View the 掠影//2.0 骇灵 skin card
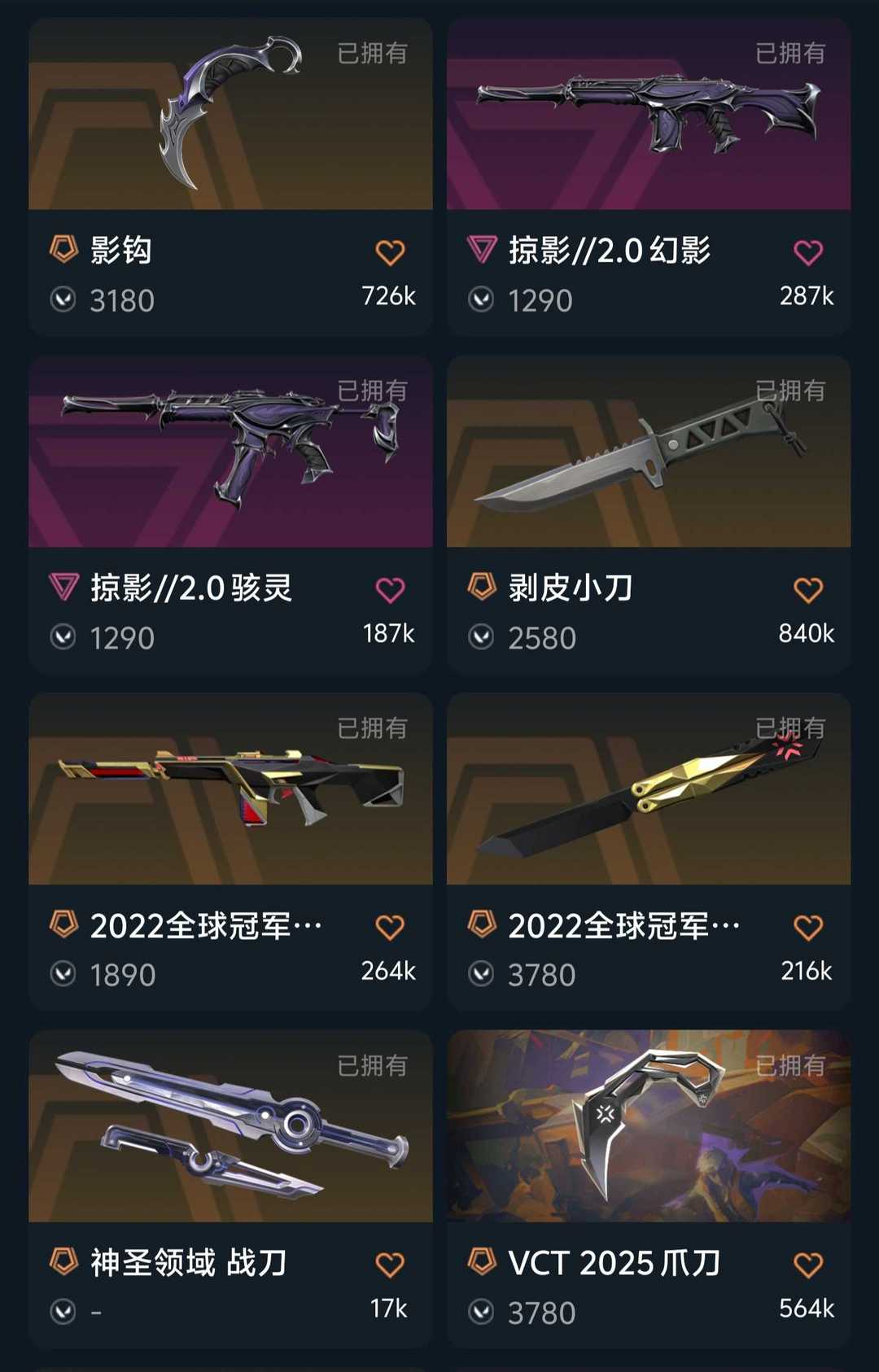 (x=230, y=452)
